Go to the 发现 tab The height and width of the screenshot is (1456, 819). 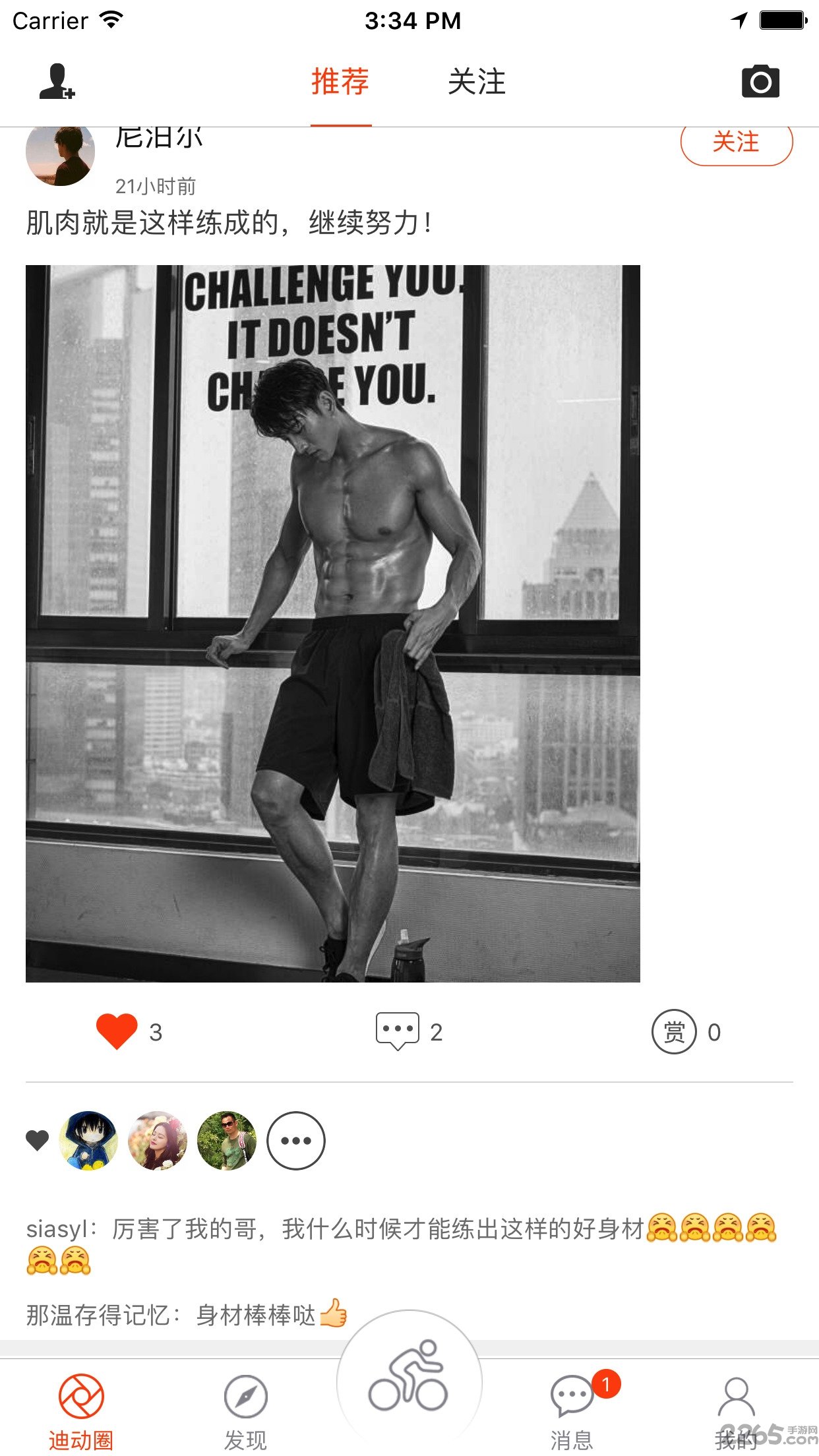pyautogui.click(x=245, y=1411)
